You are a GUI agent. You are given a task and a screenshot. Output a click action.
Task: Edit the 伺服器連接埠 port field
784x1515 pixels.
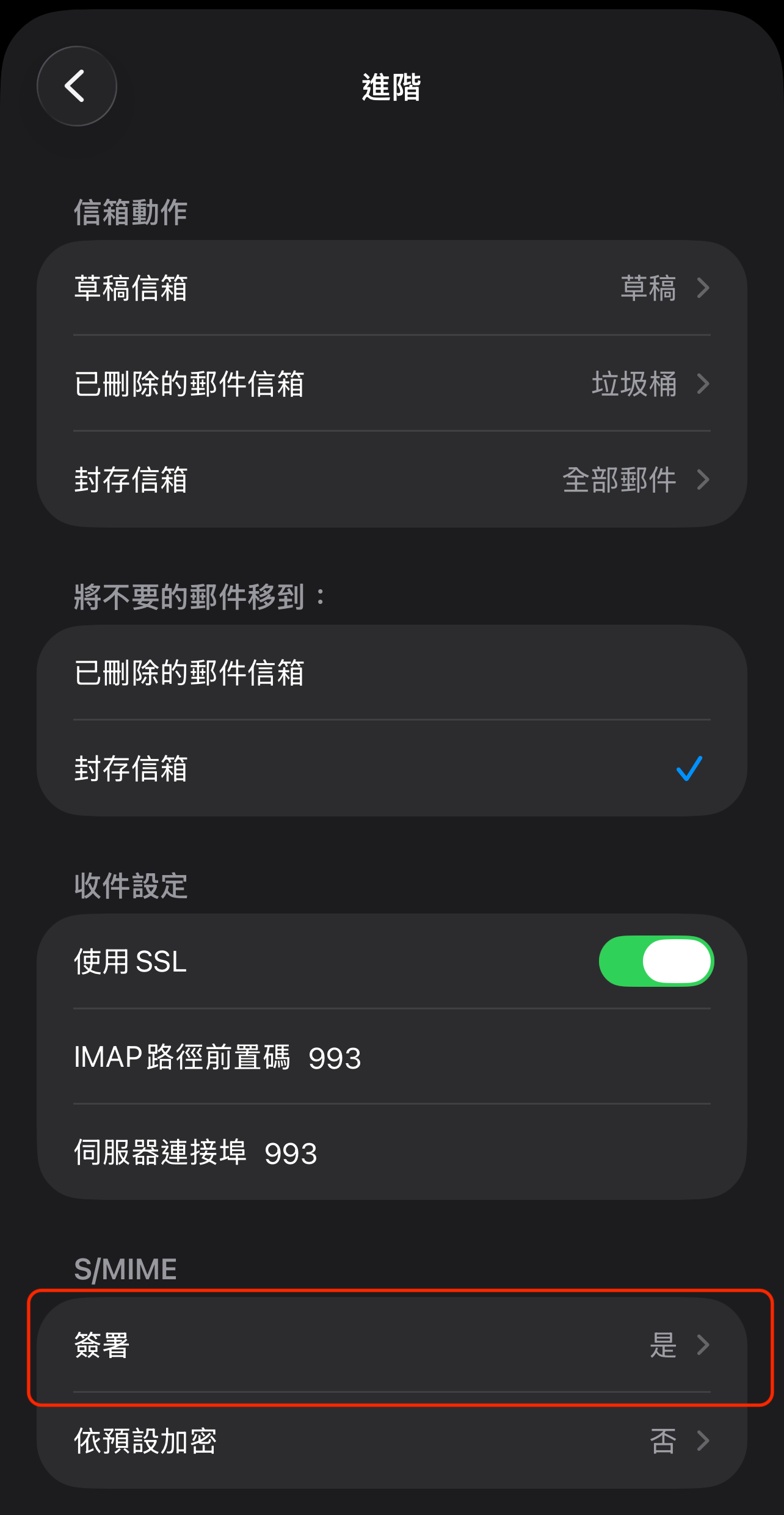tap(427, 1153)
